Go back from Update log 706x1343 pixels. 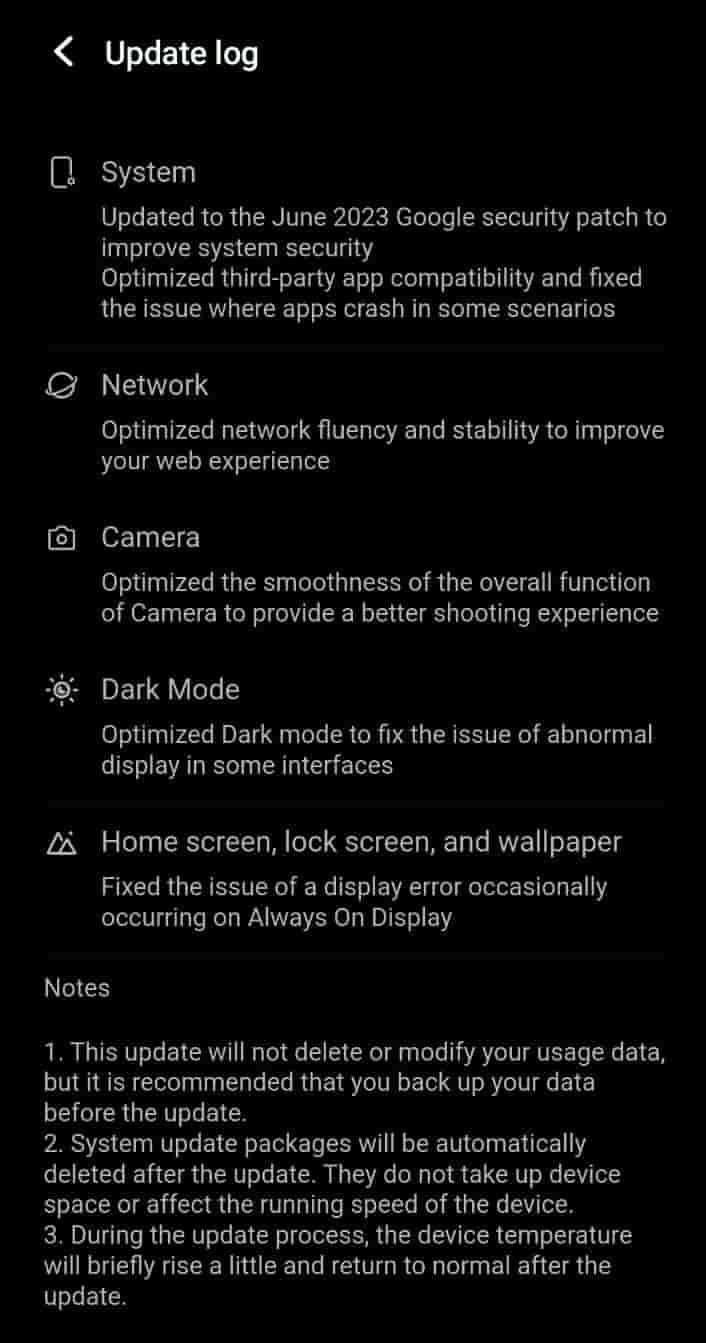click(x=64, y=52)
